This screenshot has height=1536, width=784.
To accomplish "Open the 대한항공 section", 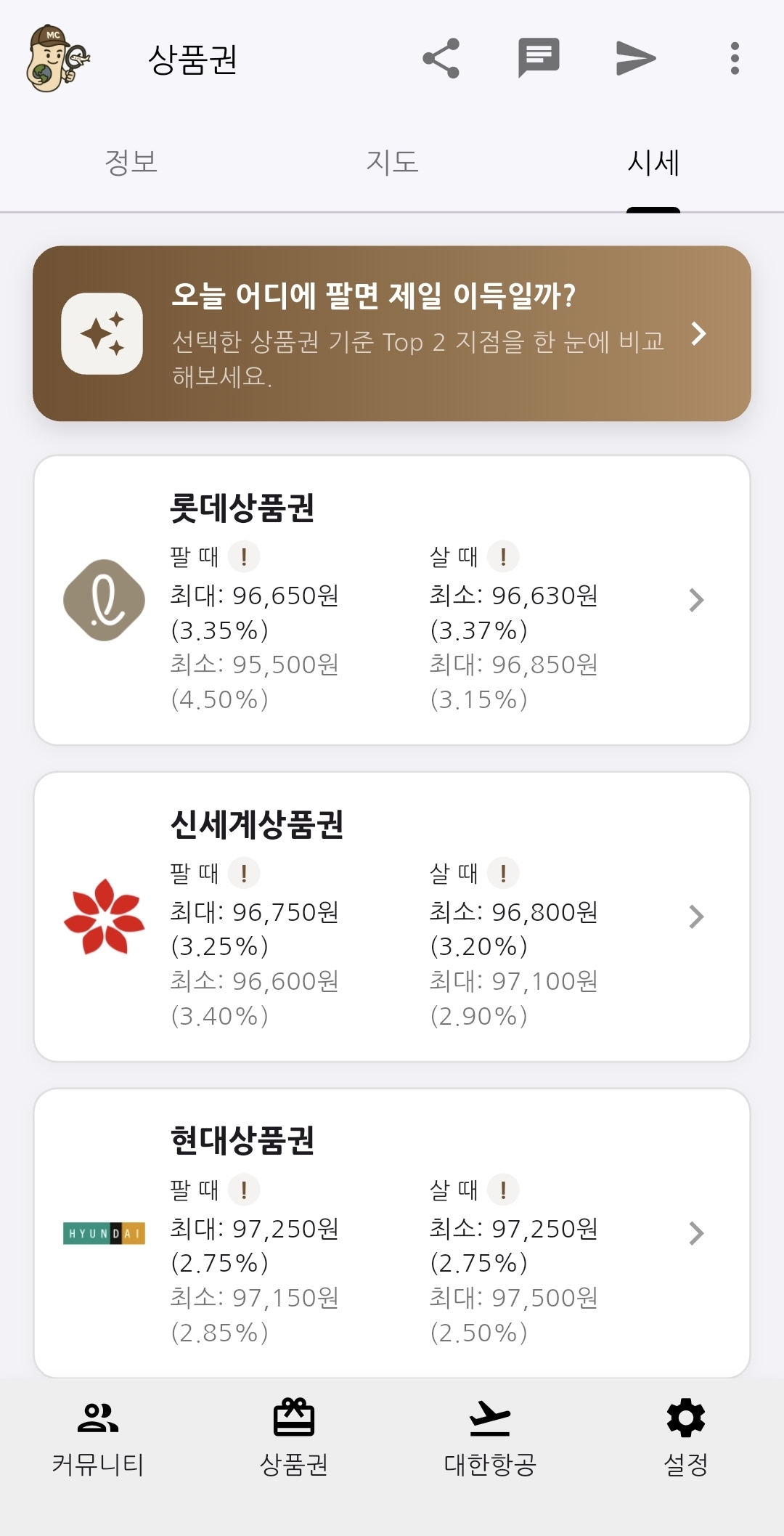I will tap(490, 1438).
